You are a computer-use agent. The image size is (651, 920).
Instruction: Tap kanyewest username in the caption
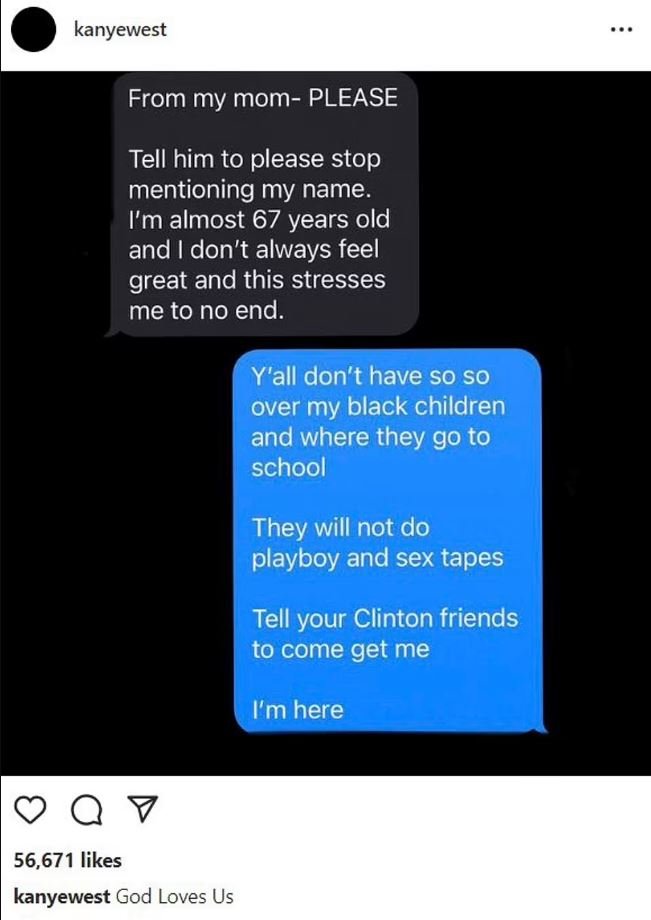pyautogui.click(x=62, y=896)
